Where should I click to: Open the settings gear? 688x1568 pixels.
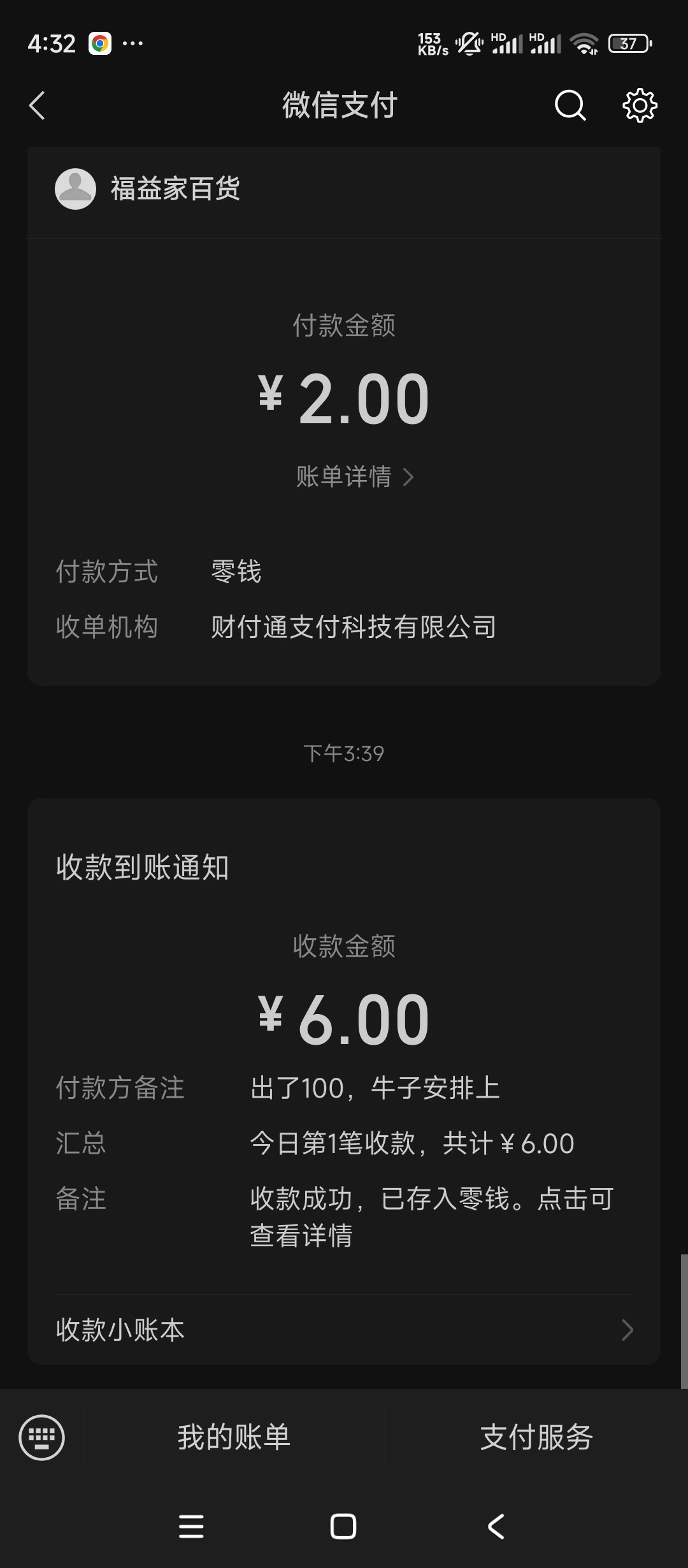point(639,105)
